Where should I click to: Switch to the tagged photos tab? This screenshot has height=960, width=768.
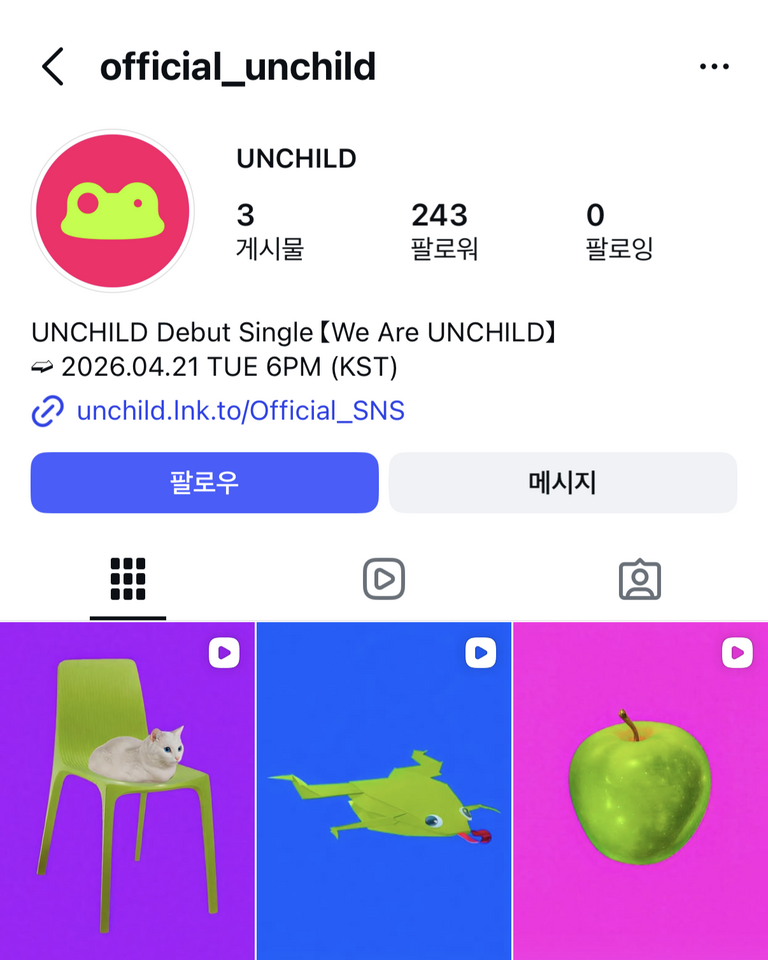point(640,579)
